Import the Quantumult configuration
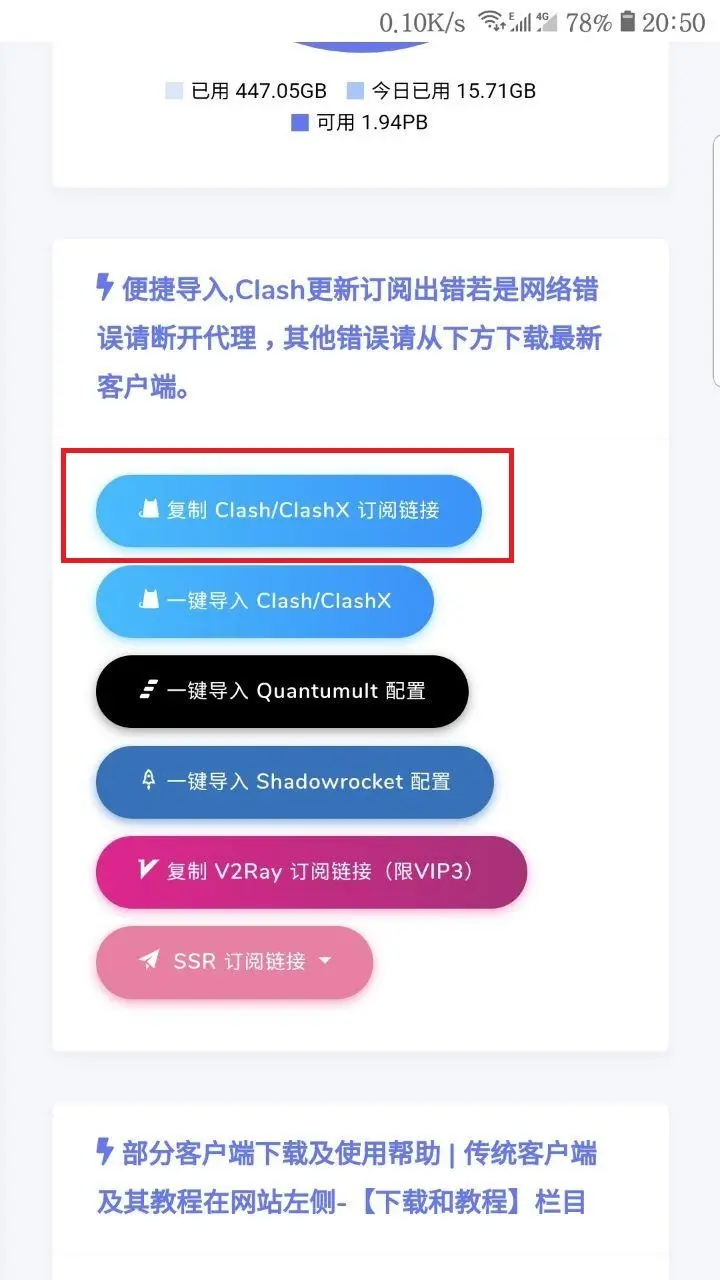 tap(281, 691)
